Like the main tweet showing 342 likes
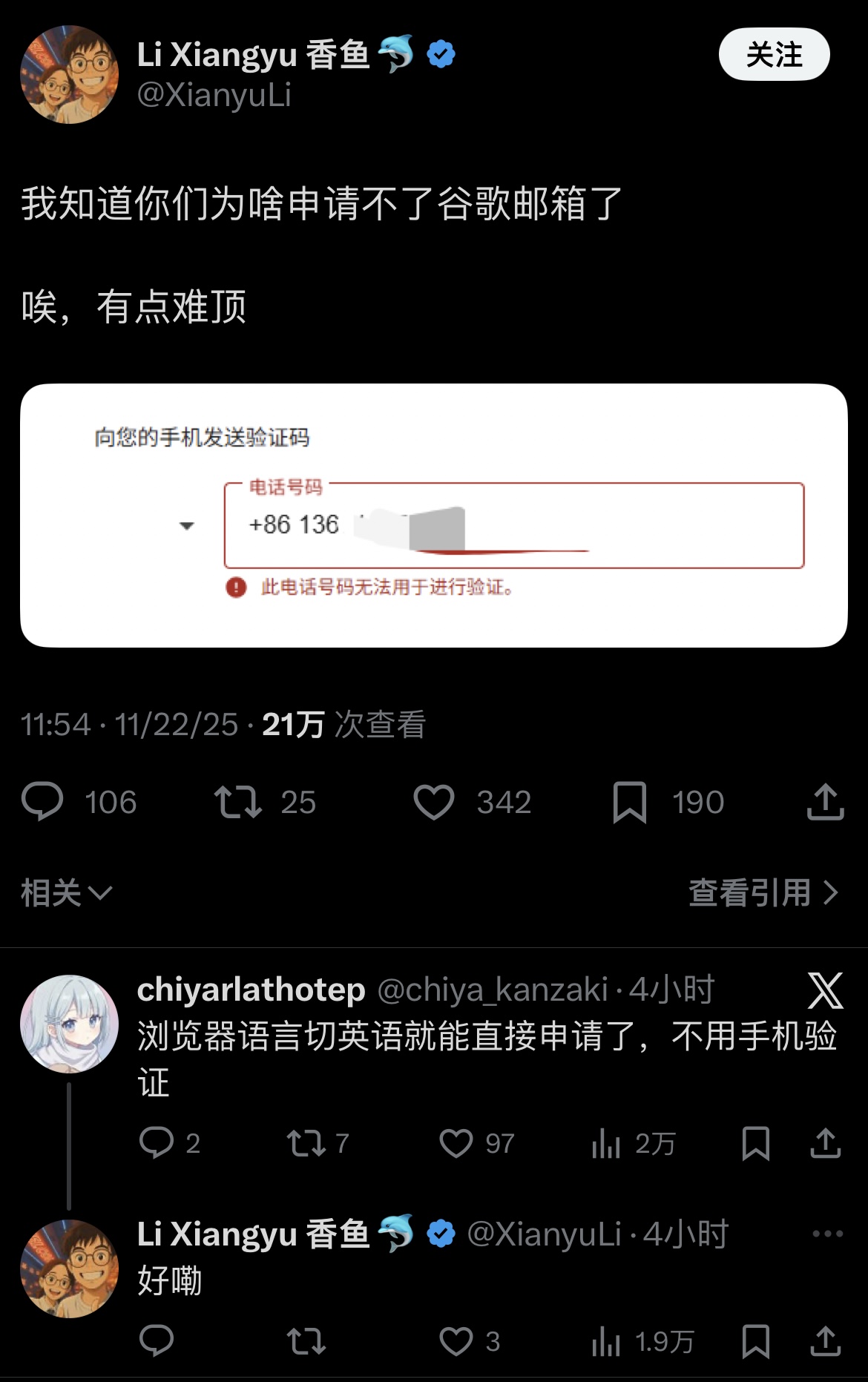 [433, 802]
